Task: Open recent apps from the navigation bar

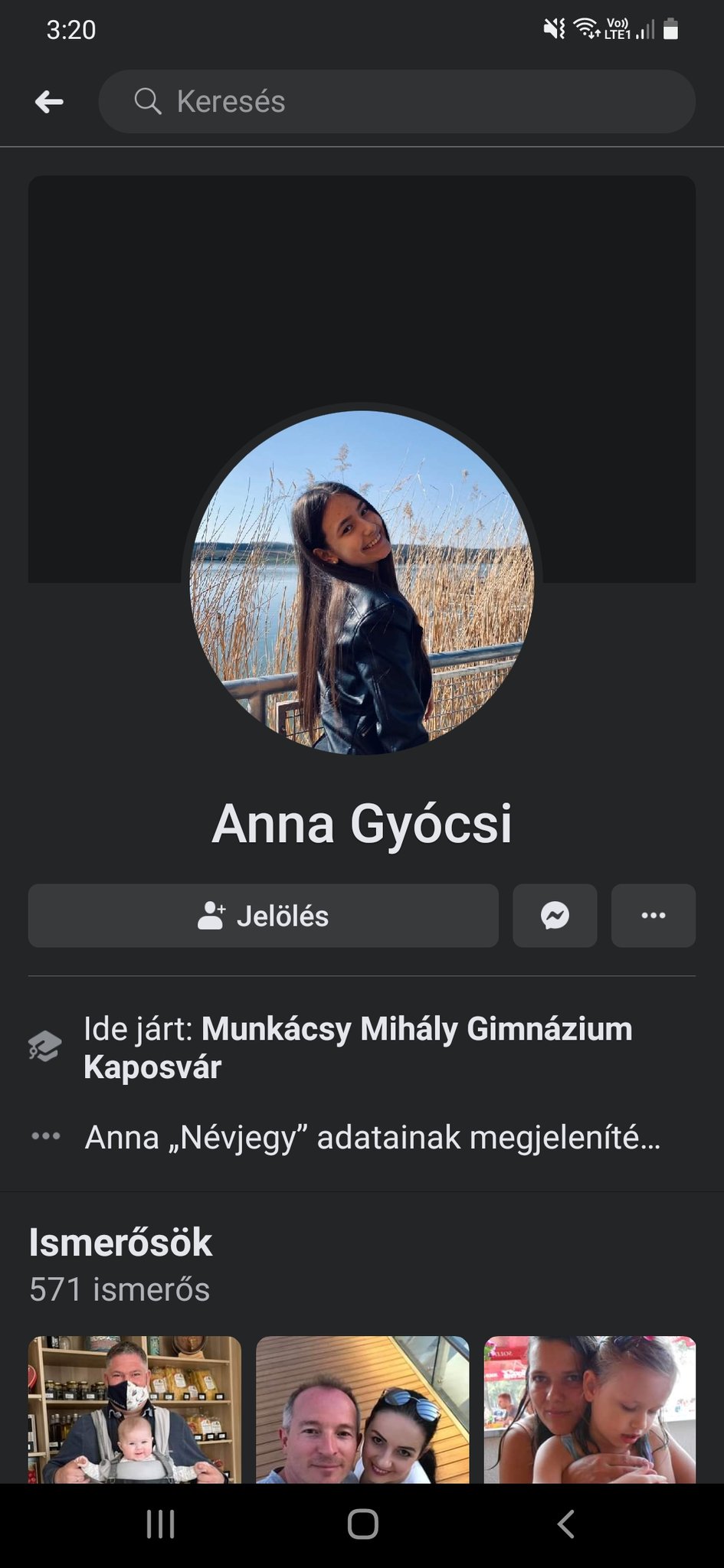Action: 160,1524
